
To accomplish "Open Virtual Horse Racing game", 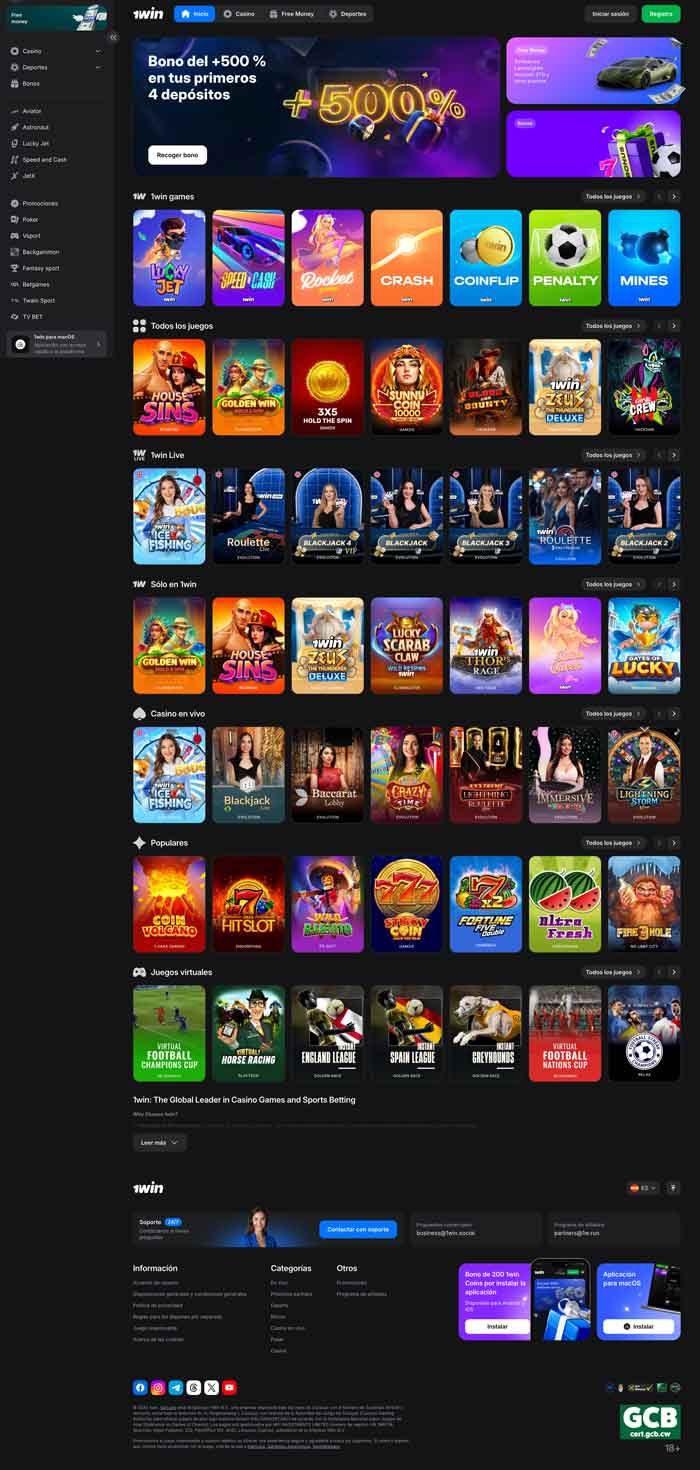I will 248,1033.
